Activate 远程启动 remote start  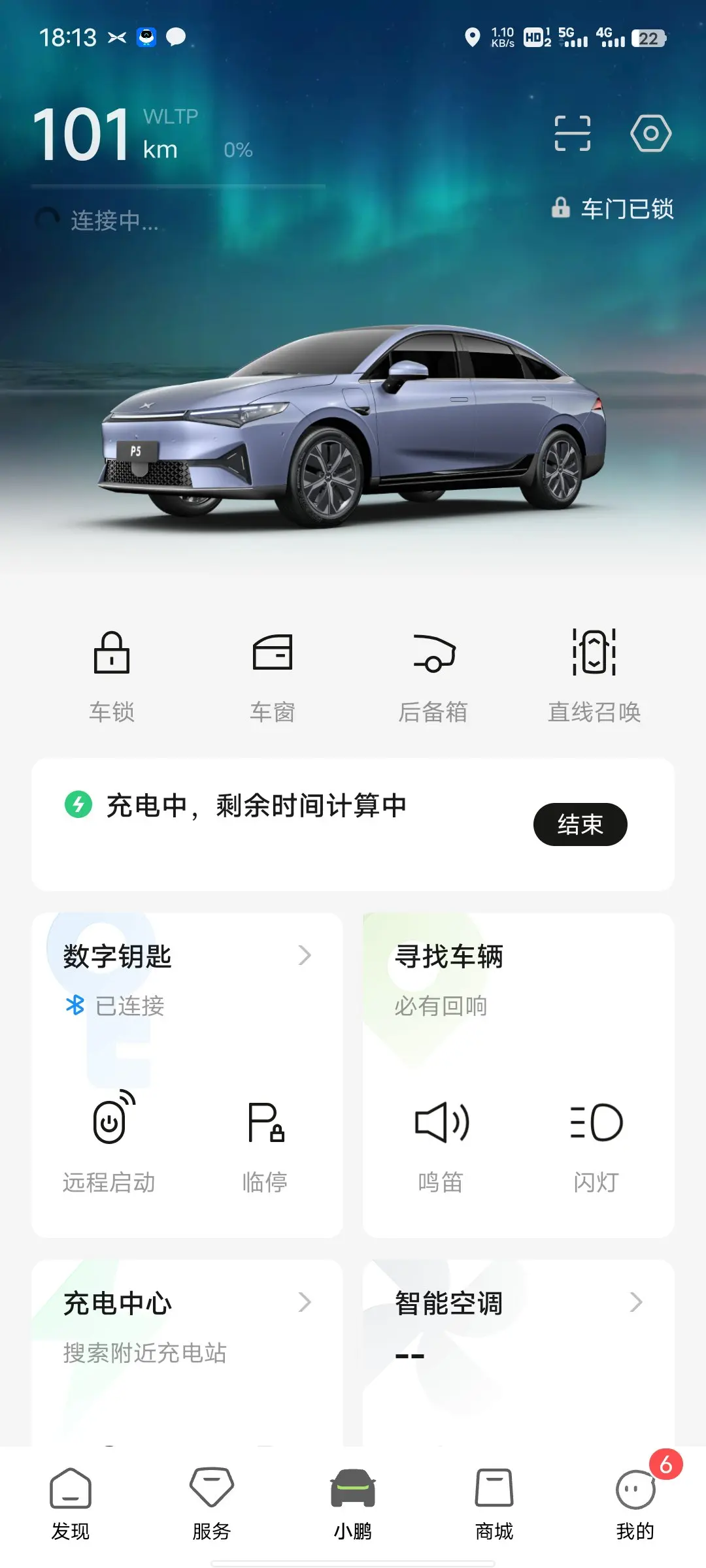pos(110,1140)
